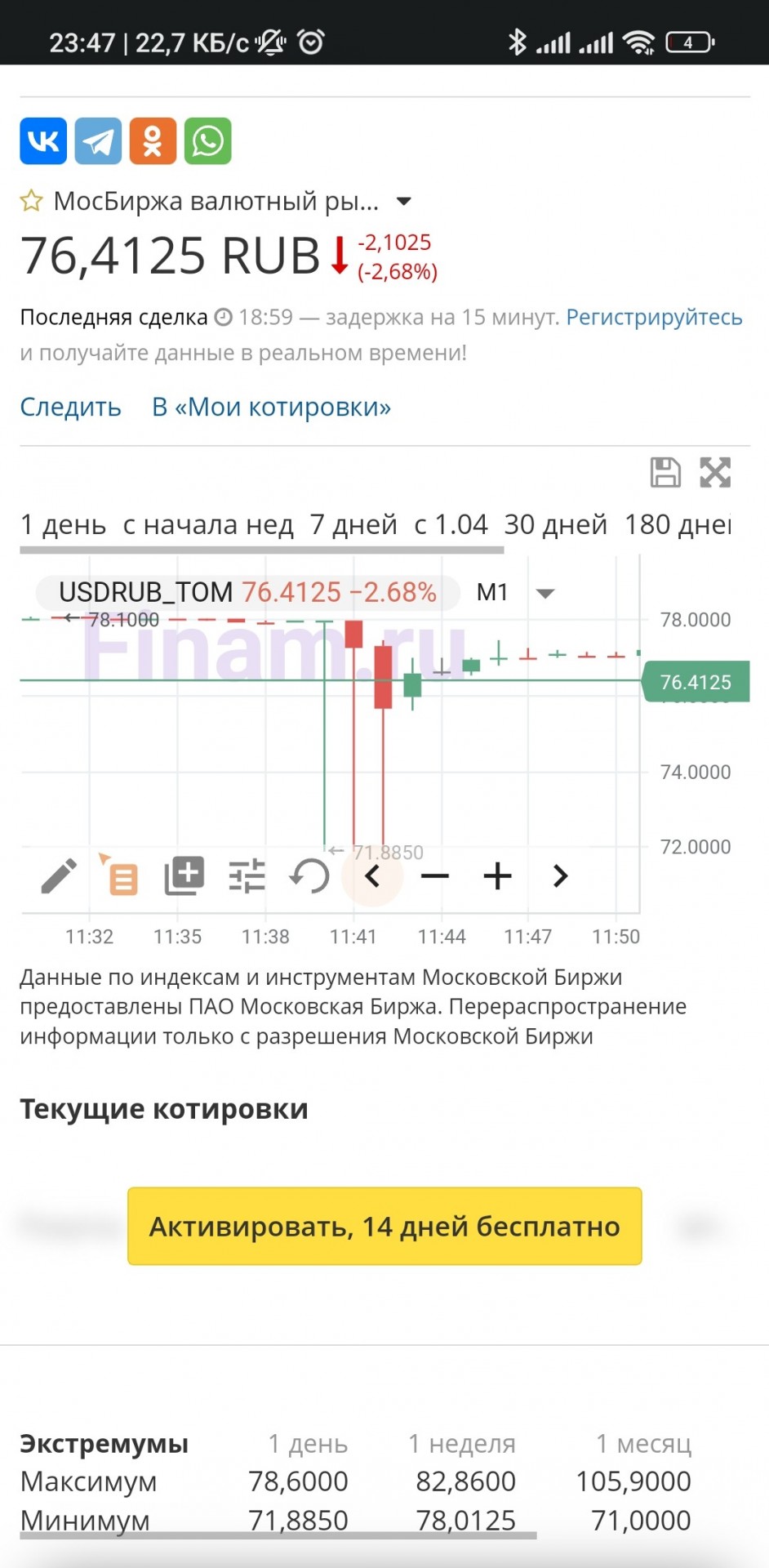Image resolution: width=769 pixels, height=1568 pixels.
Task: Share the quote via Telegram
Action: point(98,140)
